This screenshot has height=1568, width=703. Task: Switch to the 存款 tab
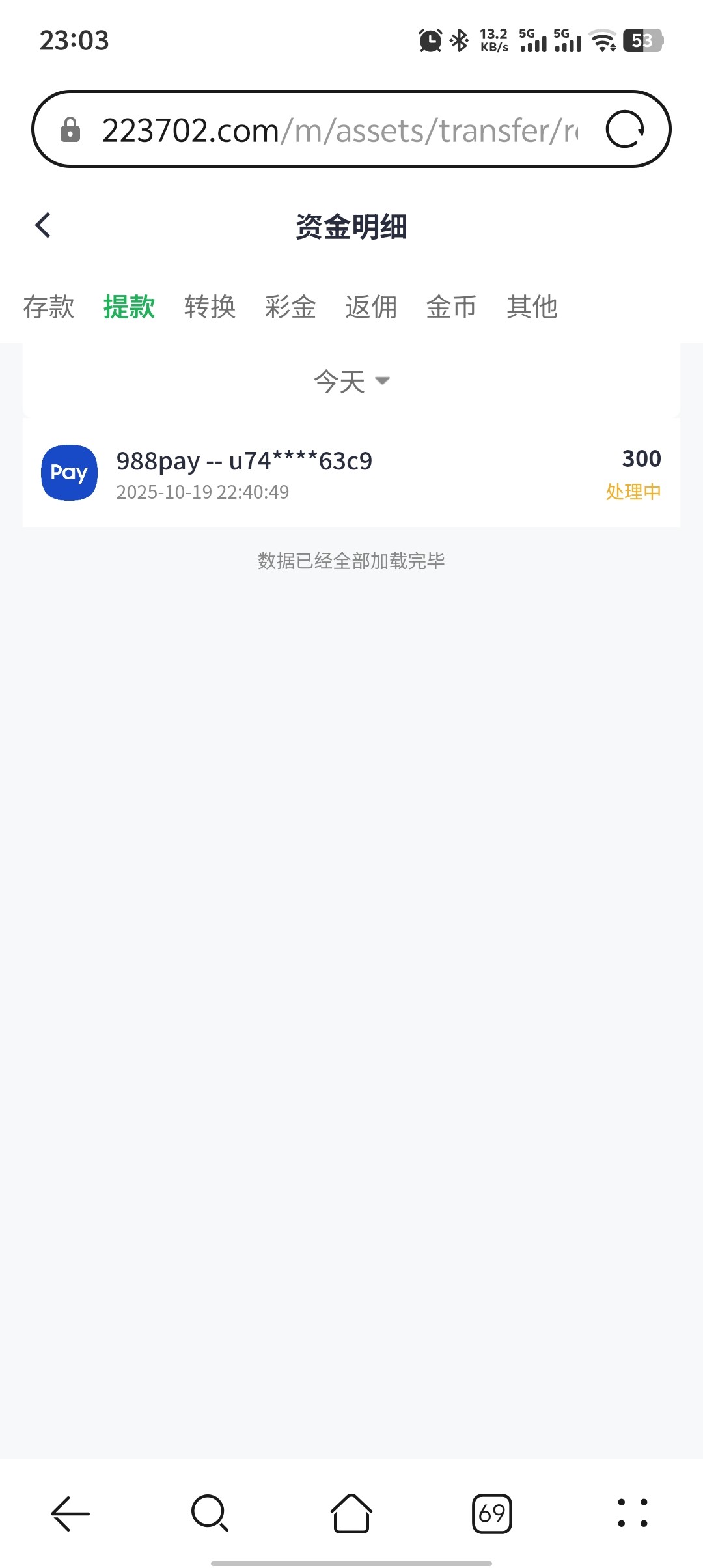tap(49, 307)
